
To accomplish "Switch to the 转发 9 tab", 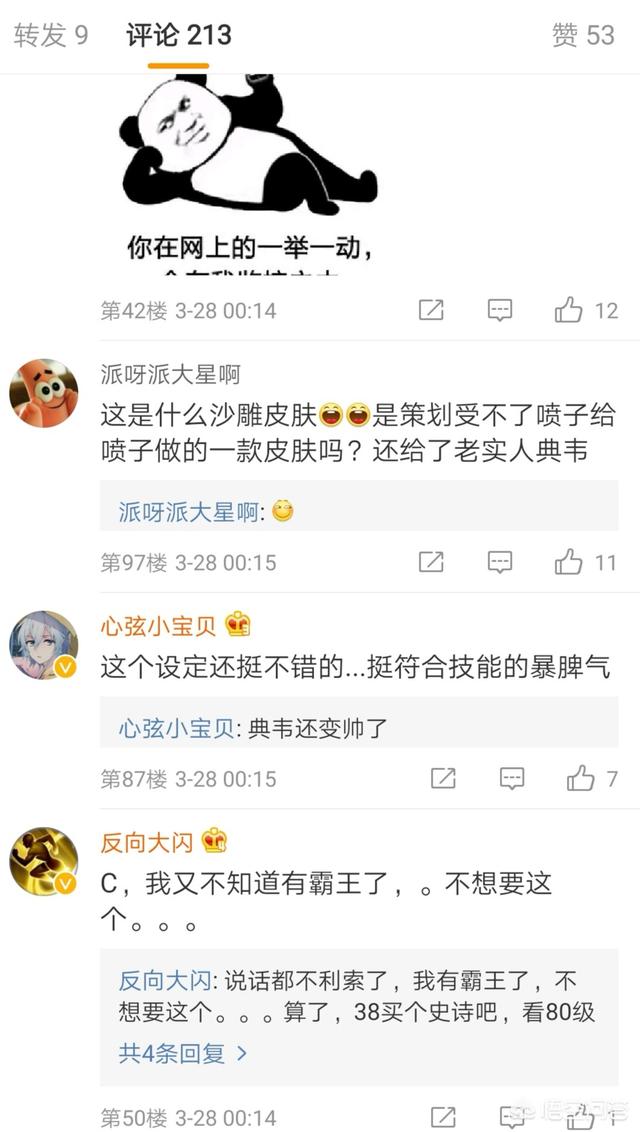I will coord(51,35).
